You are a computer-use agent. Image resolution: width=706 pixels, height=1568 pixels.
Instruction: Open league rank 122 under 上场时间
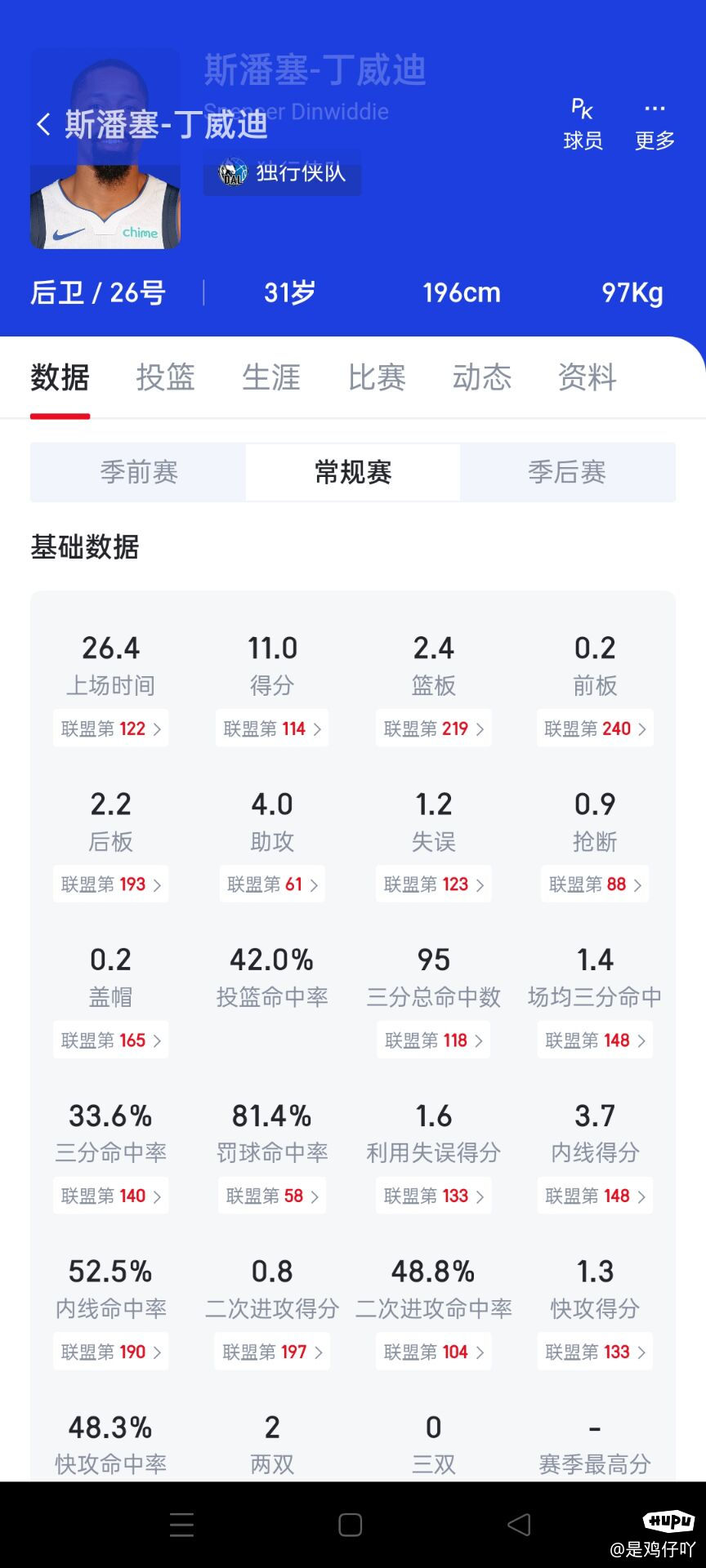(x=110, y=728)
